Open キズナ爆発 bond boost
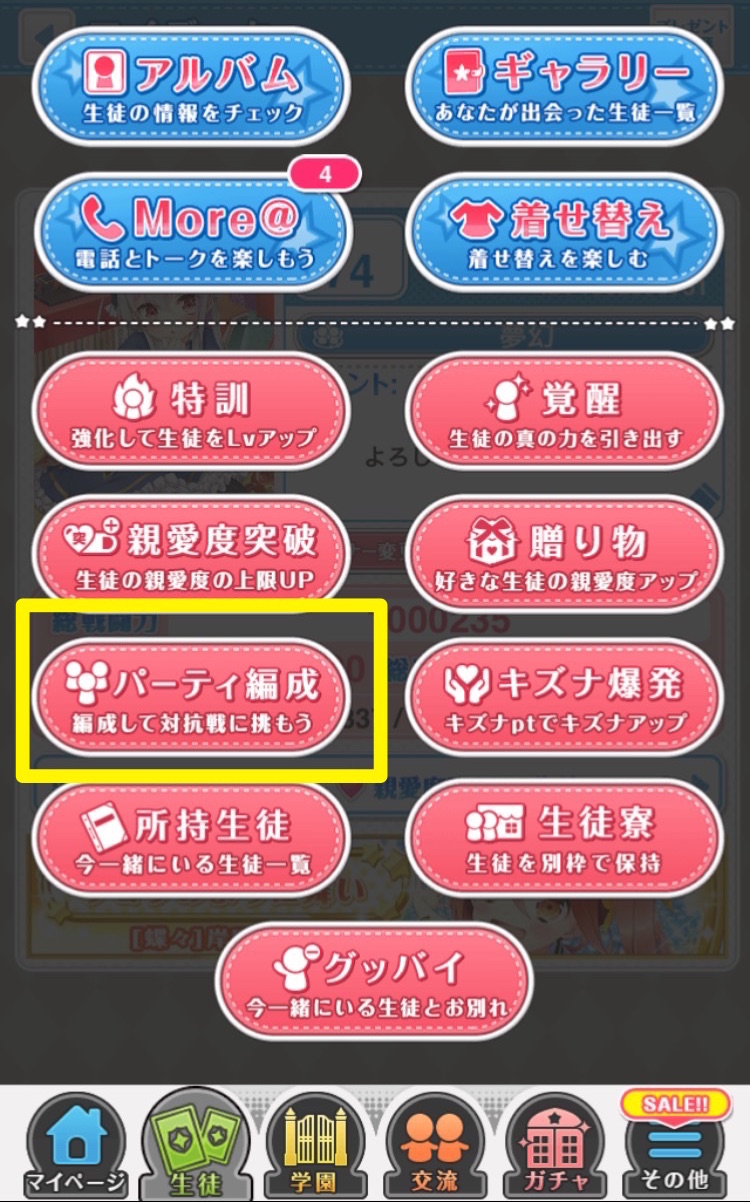Screen dimensions: 750x1202 (x=564, y=697)
